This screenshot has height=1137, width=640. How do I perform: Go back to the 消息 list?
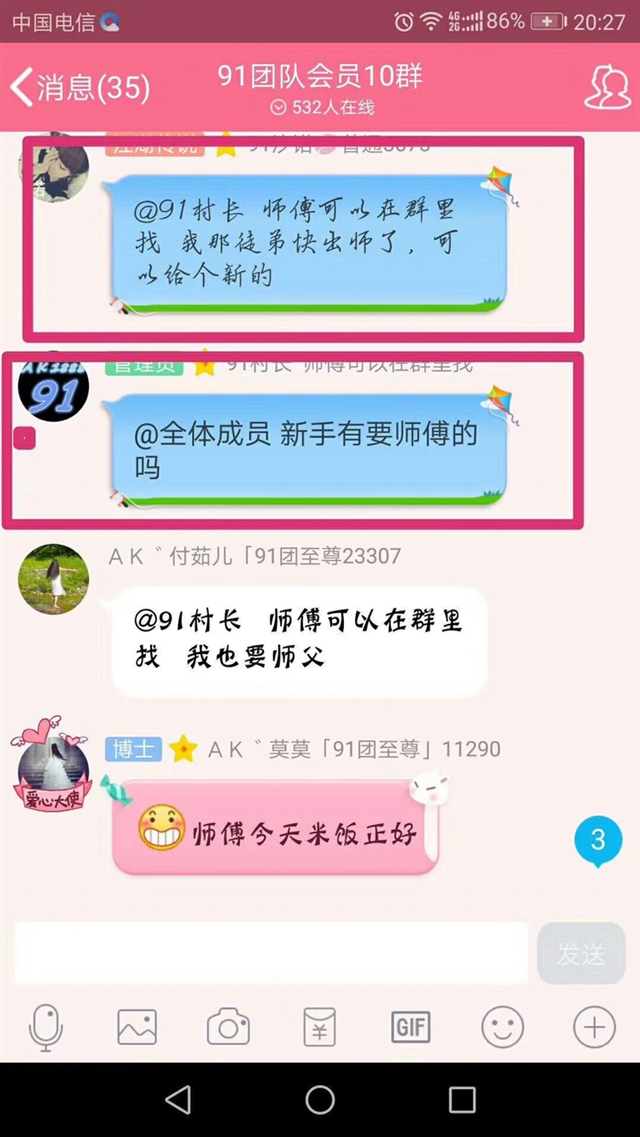click(x=78, y=88)
